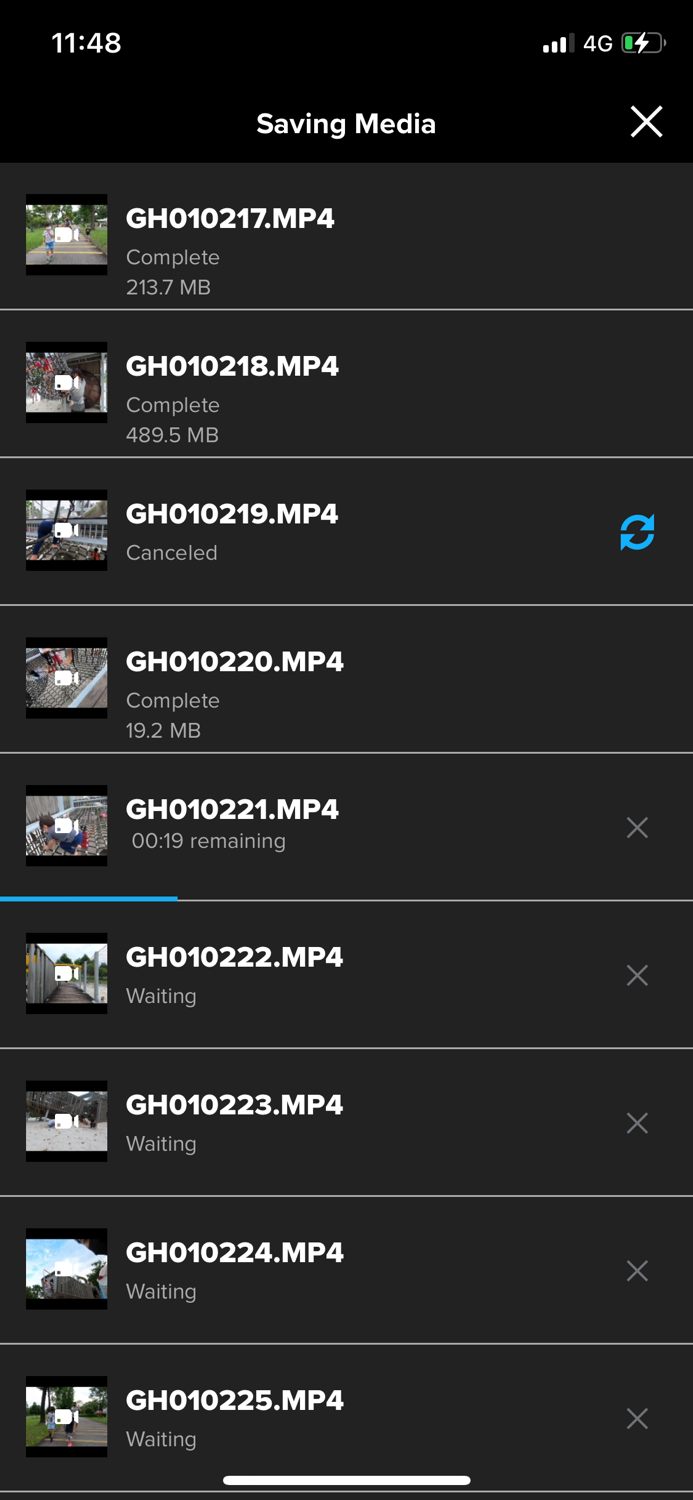Dismiss GH010225.MP4 from the save queue

637,1418
